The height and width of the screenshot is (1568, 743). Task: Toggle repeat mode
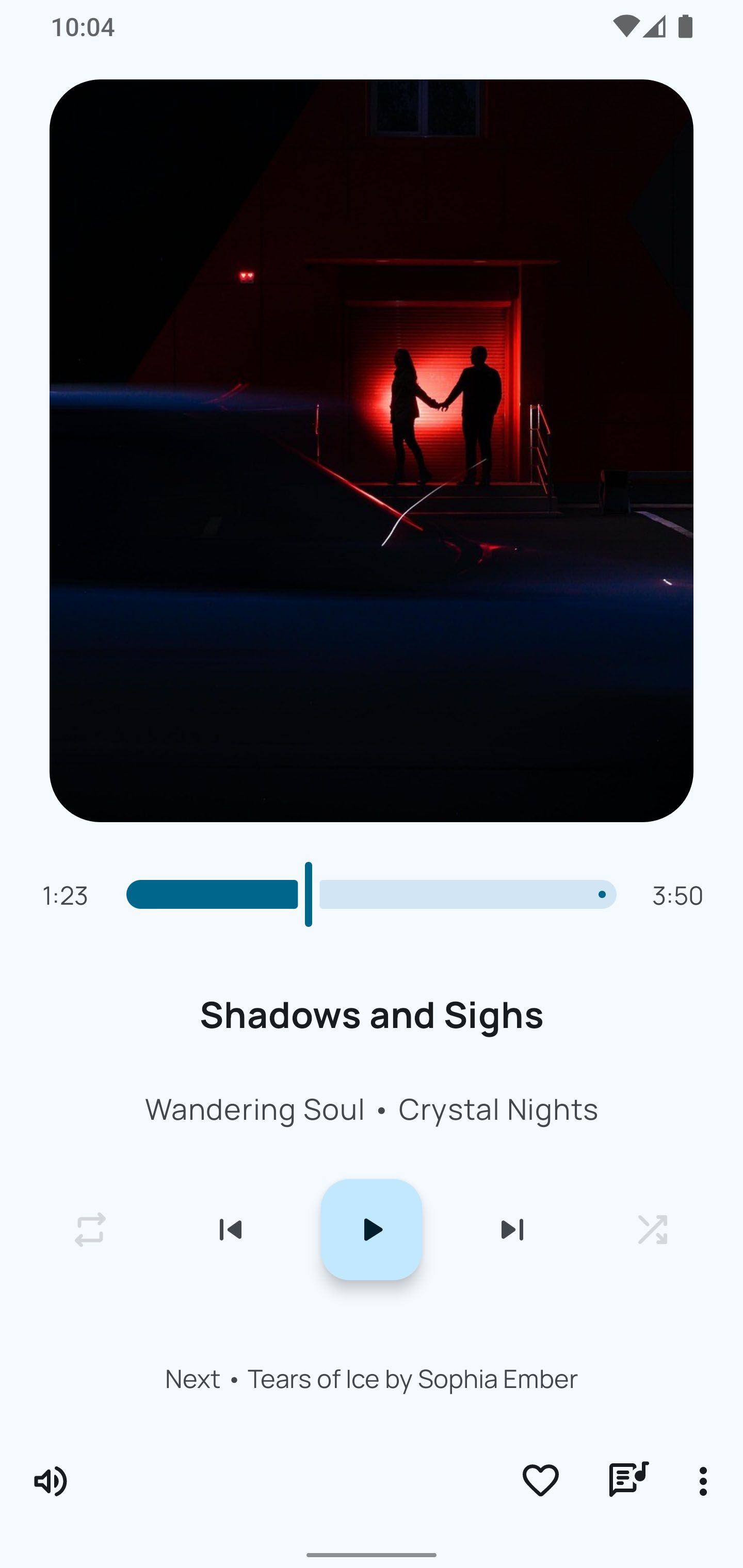click(x=90, y=1230)
